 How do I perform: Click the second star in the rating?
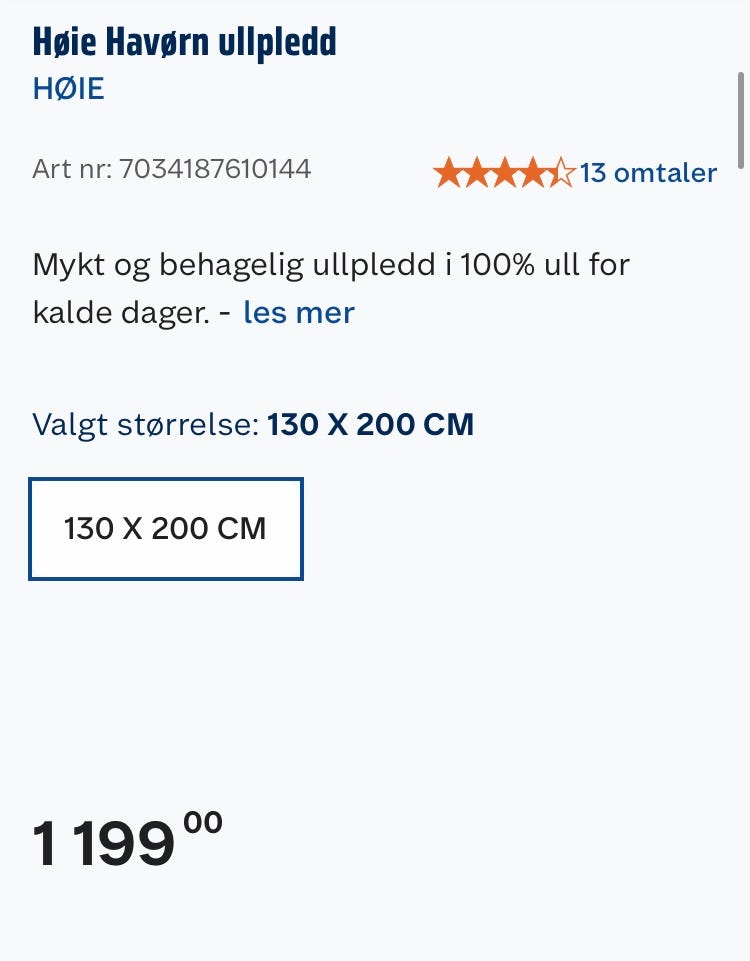click(x=479, y=172)
